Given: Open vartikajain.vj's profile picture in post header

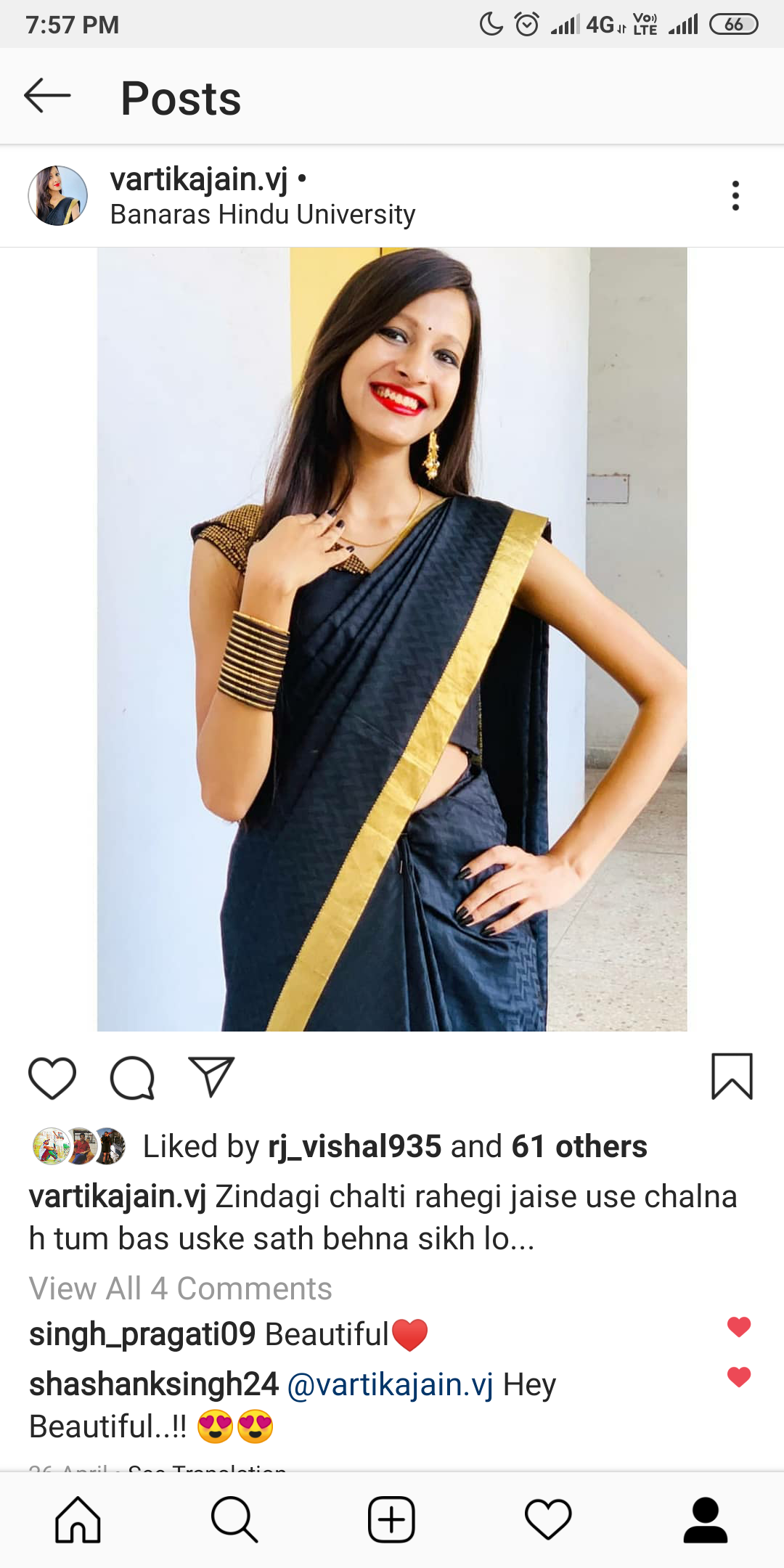Looking at the screenshot, I should tap(57, 195).
